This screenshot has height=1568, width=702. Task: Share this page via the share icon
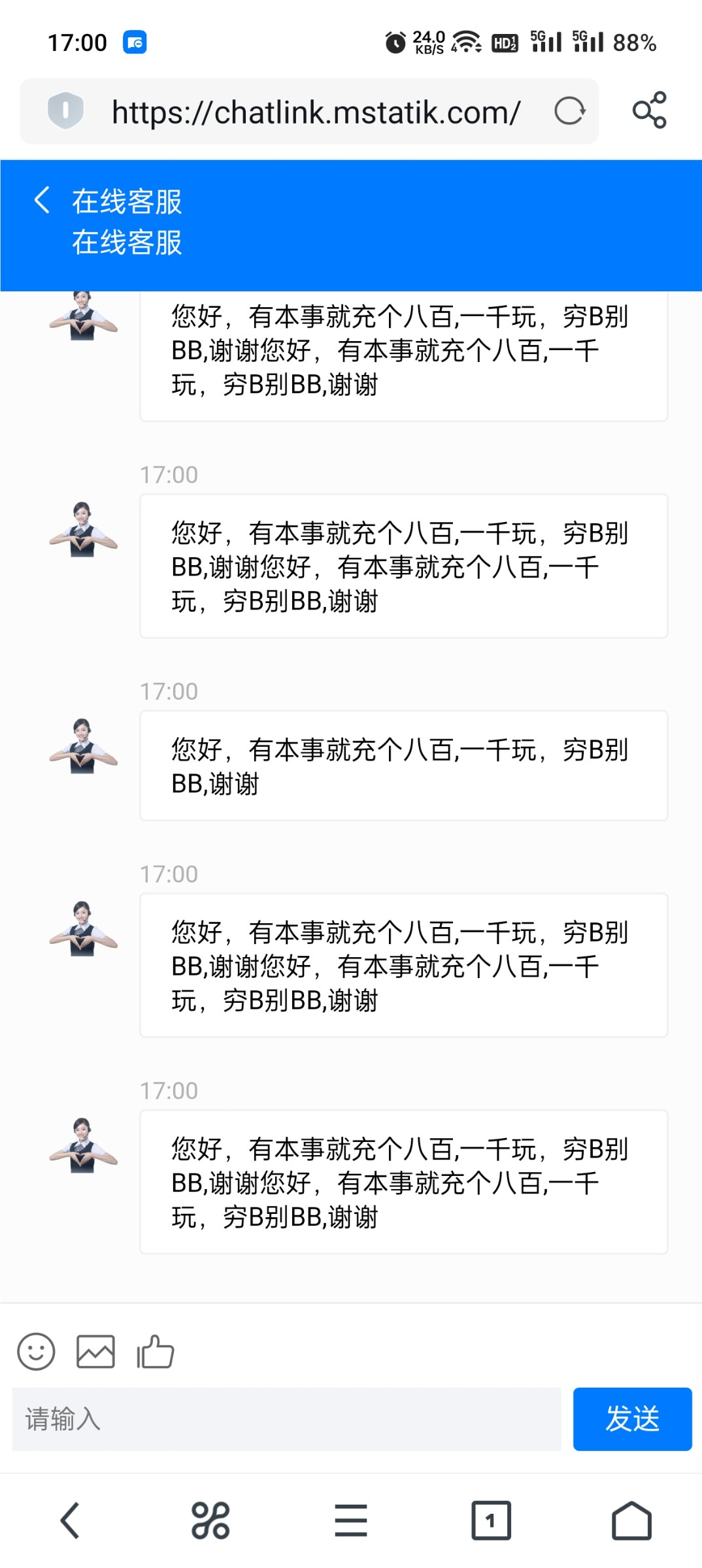[649, 110]
